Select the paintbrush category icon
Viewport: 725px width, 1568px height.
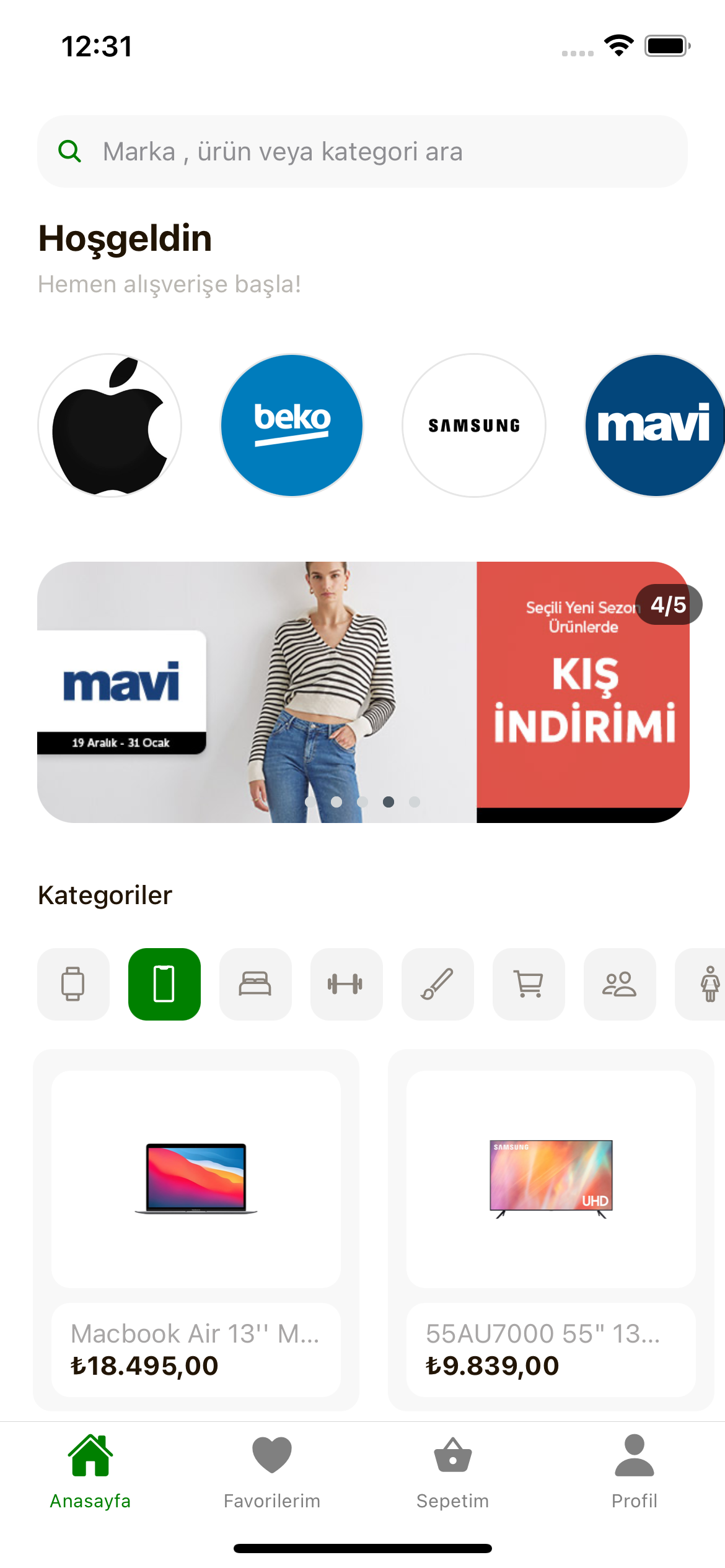pyautogui.click(x=437, y=984)
